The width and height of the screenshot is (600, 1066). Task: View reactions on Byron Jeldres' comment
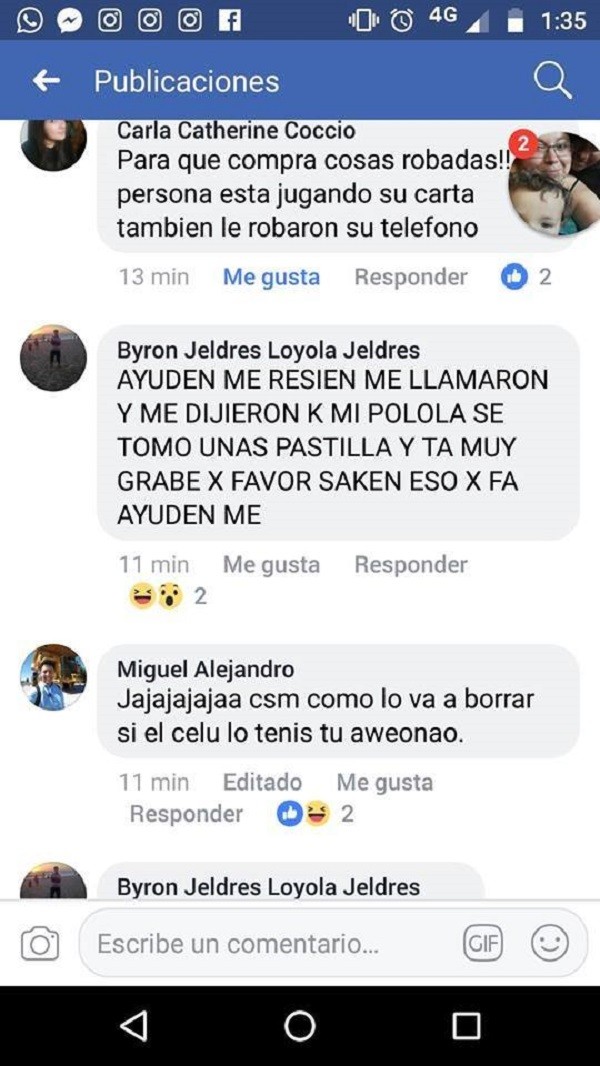tap(168, 597)
